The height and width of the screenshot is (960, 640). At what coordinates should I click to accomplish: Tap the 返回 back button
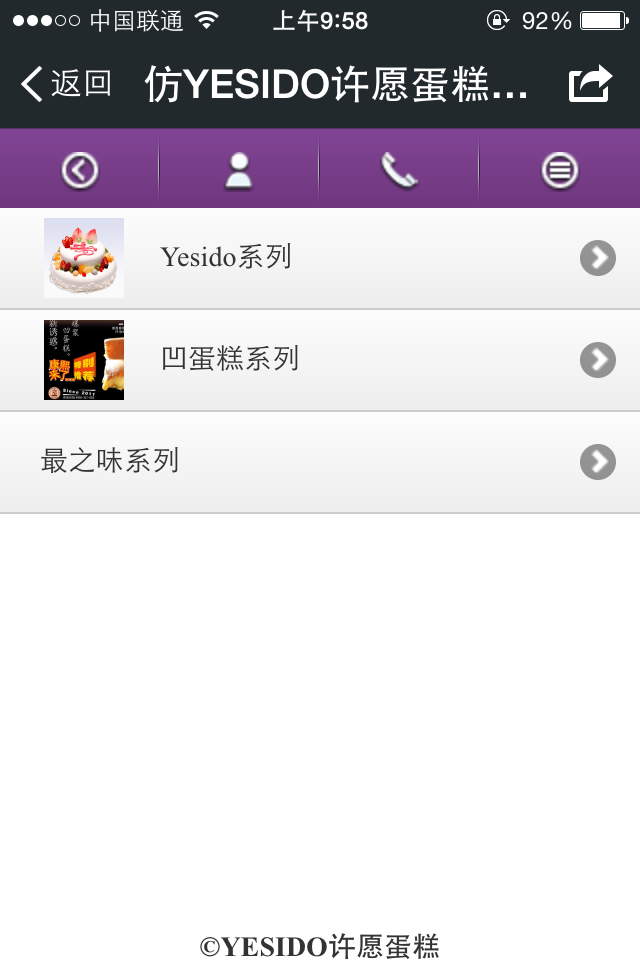[x=66, y=84]
